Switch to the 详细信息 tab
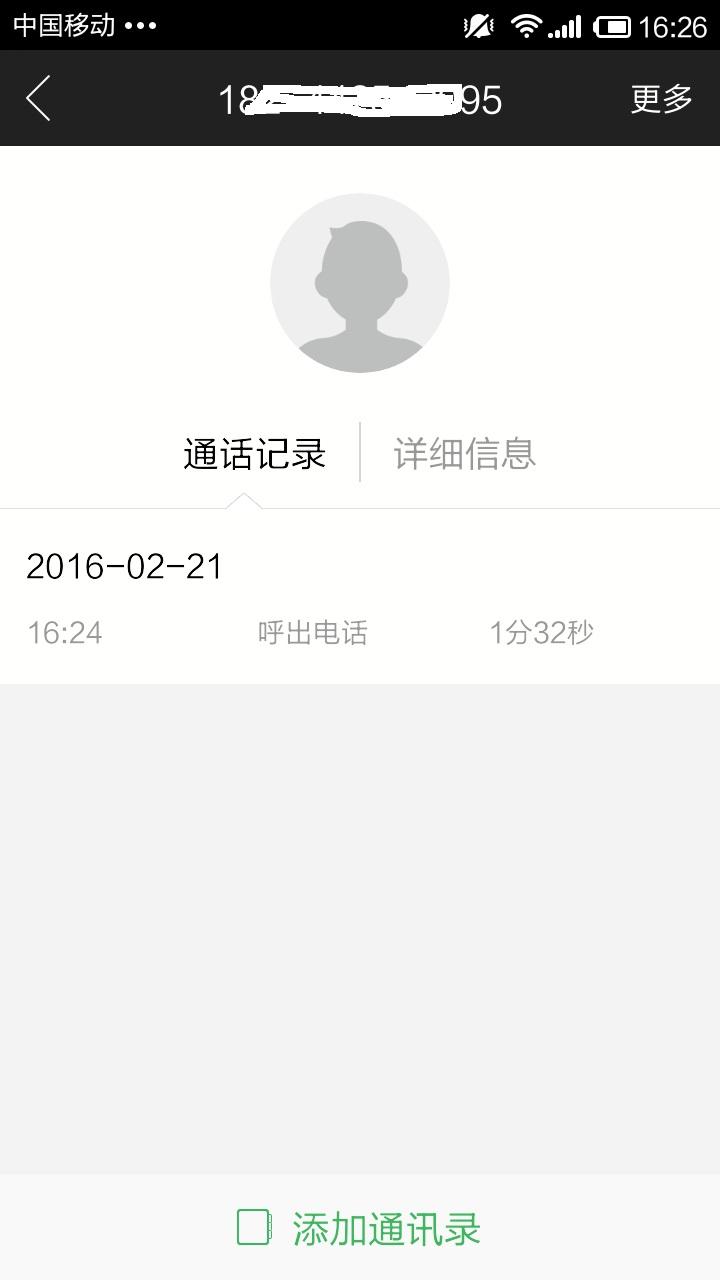The height and width of the screenshot is (1280, 720). [465, 453]
